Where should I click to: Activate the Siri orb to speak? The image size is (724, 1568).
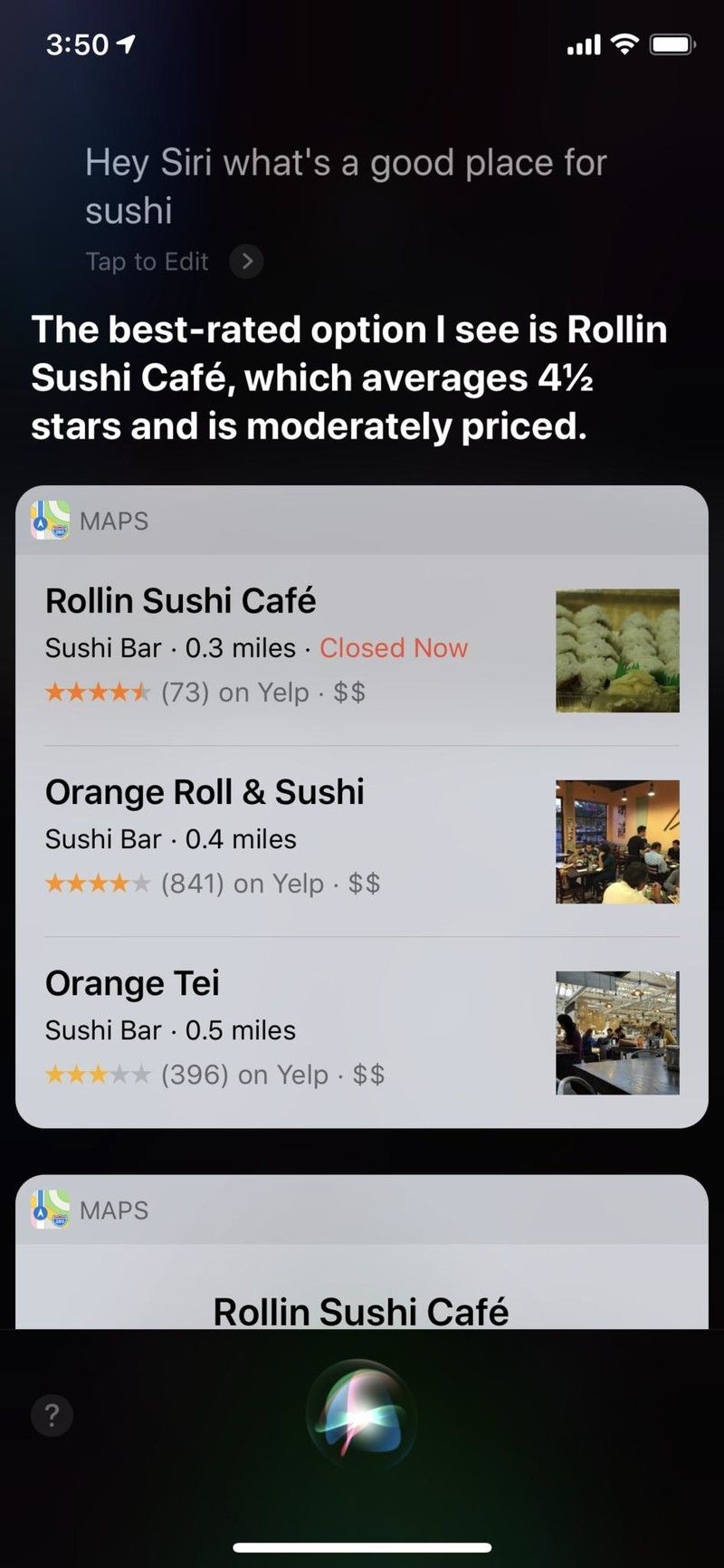[x=361, y=1413]
